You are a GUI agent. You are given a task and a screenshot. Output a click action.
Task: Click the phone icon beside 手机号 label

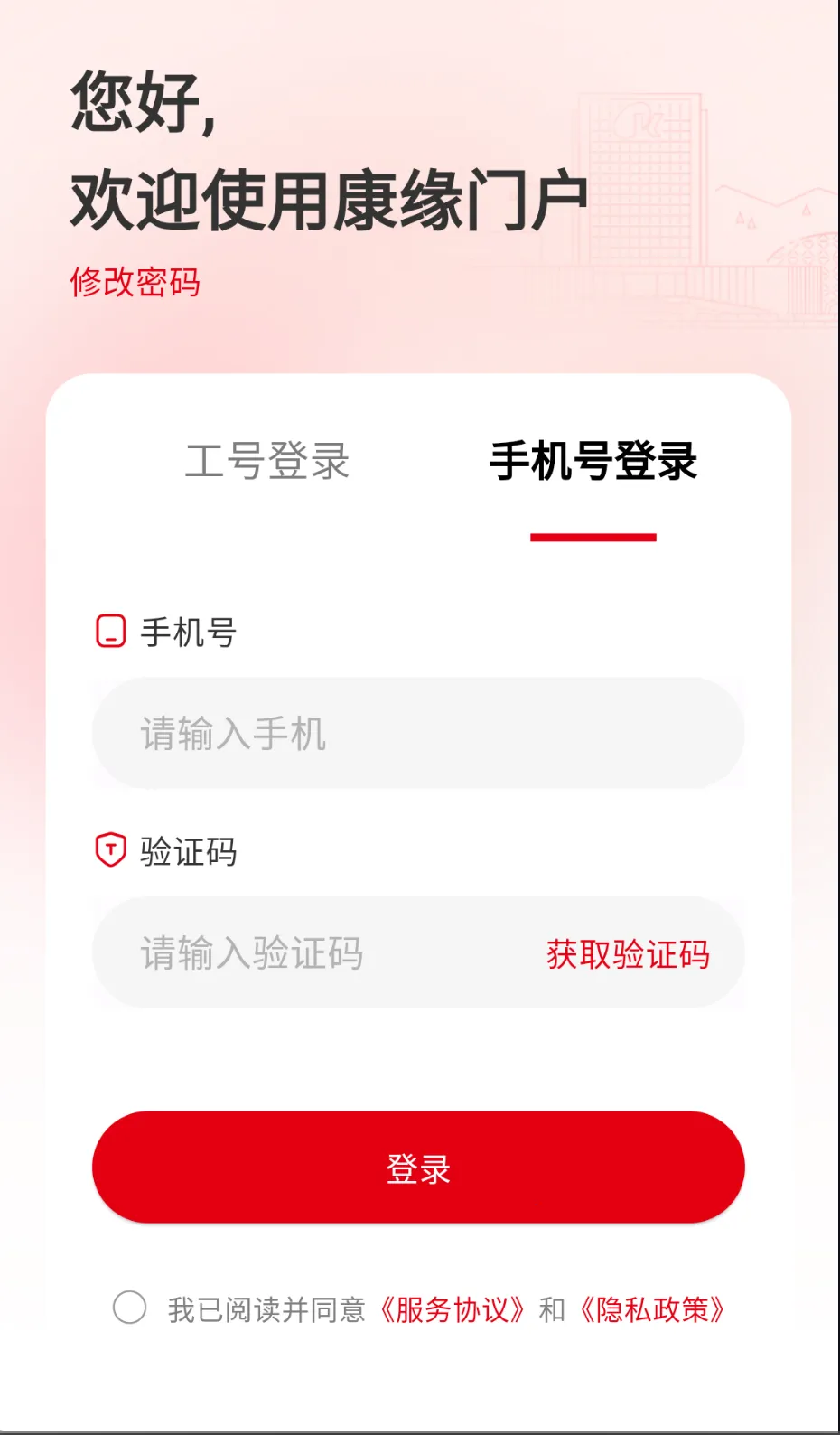pyautogui.click(x=110, y=632)
